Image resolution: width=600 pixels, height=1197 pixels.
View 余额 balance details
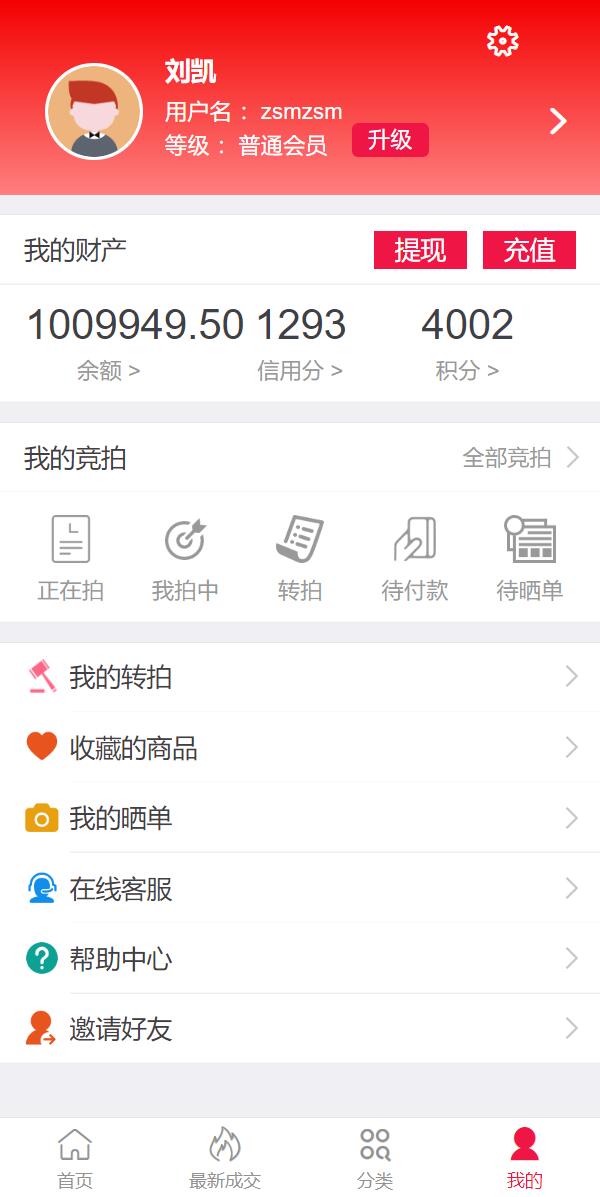click(108, 371)
